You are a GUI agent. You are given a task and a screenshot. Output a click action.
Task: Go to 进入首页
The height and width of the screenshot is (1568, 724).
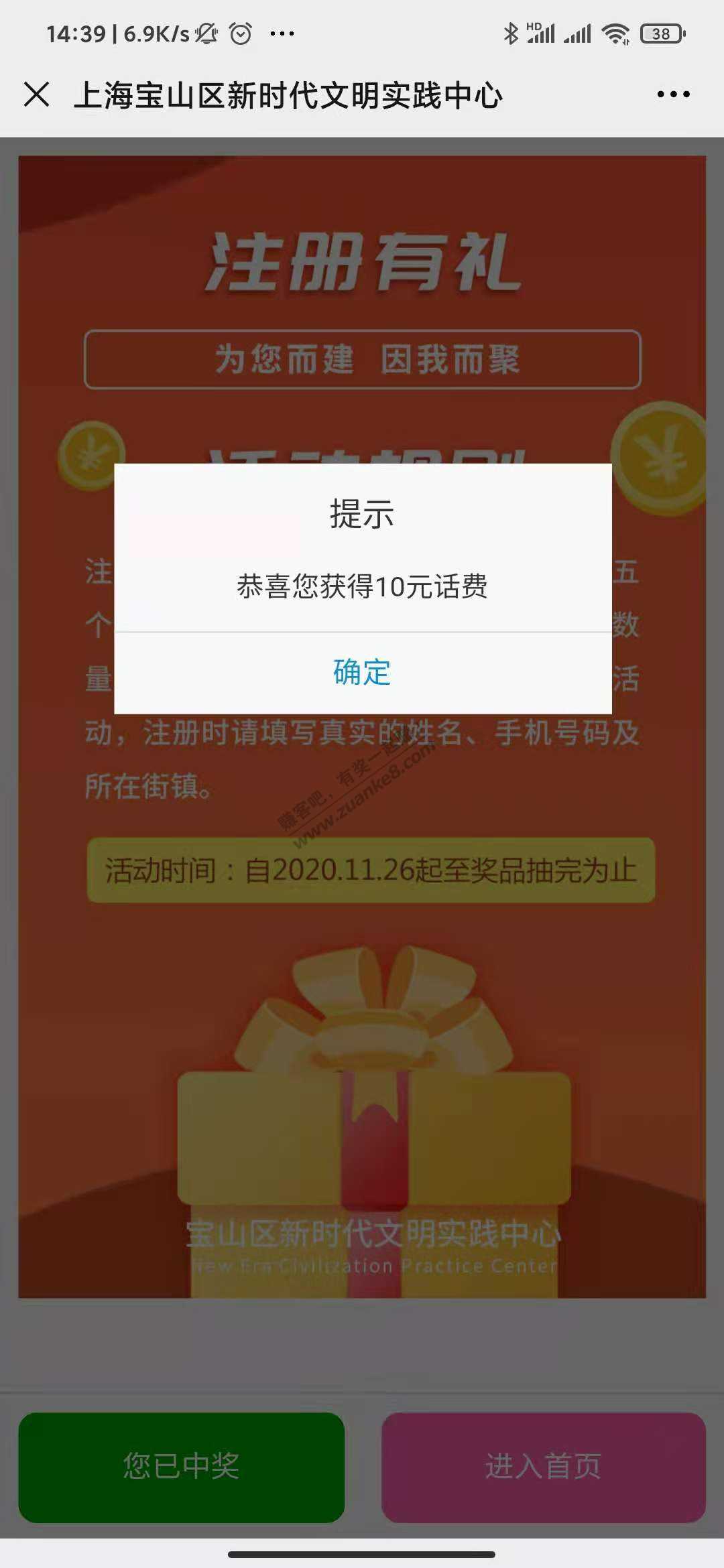pos(544,1467)
